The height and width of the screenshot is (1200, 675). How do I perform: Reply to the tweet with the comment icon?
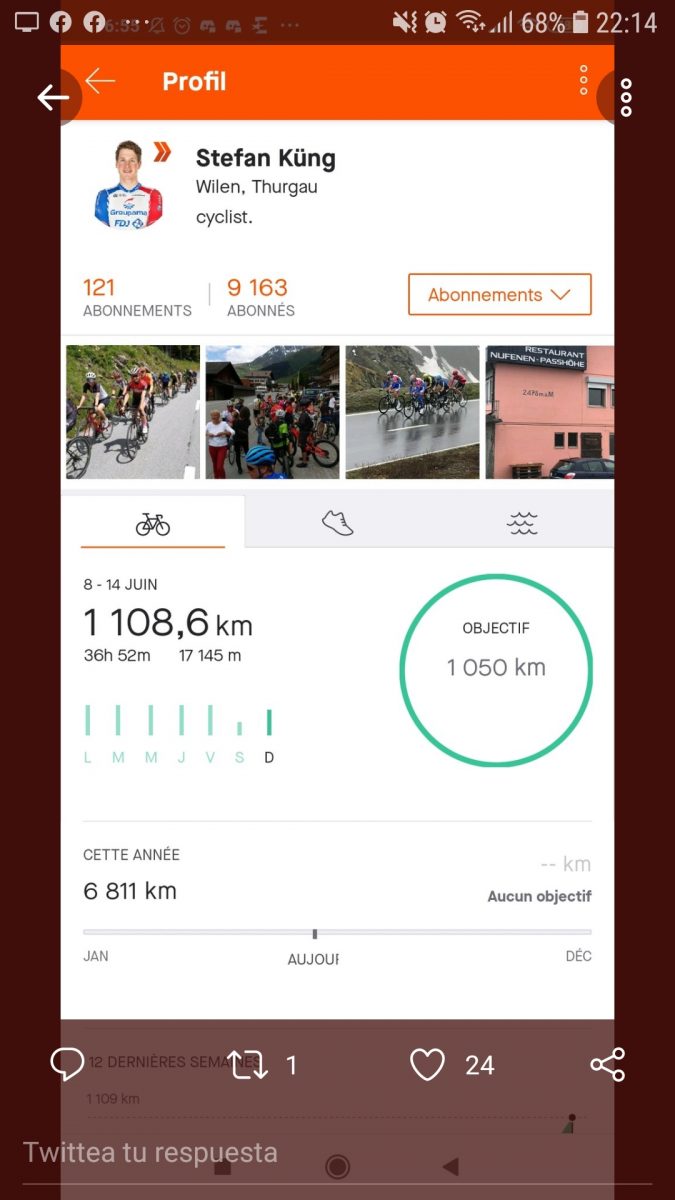pyautogui.click(x=67, y=1065)
